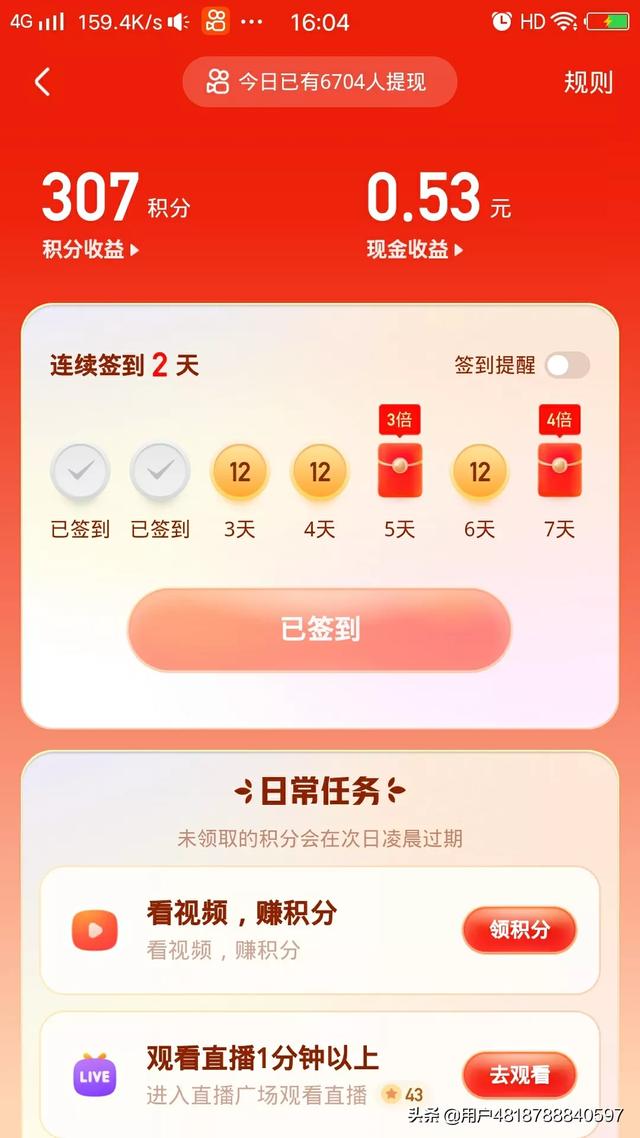Tap the 已签到 sign-in button

tap(319, 630)
